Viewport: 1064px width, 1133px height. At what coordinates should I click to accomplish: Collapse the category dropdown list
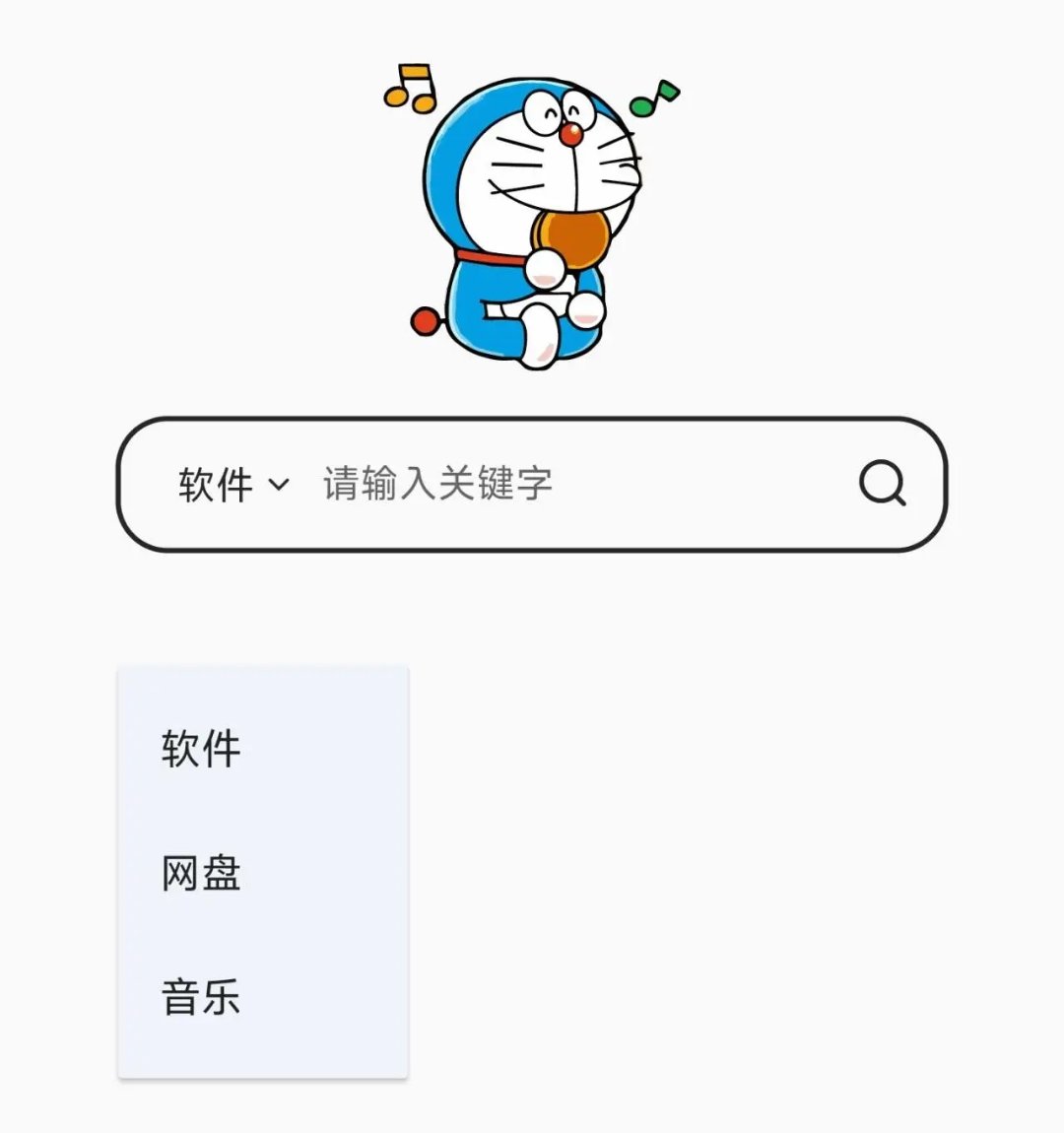point(280,484)
